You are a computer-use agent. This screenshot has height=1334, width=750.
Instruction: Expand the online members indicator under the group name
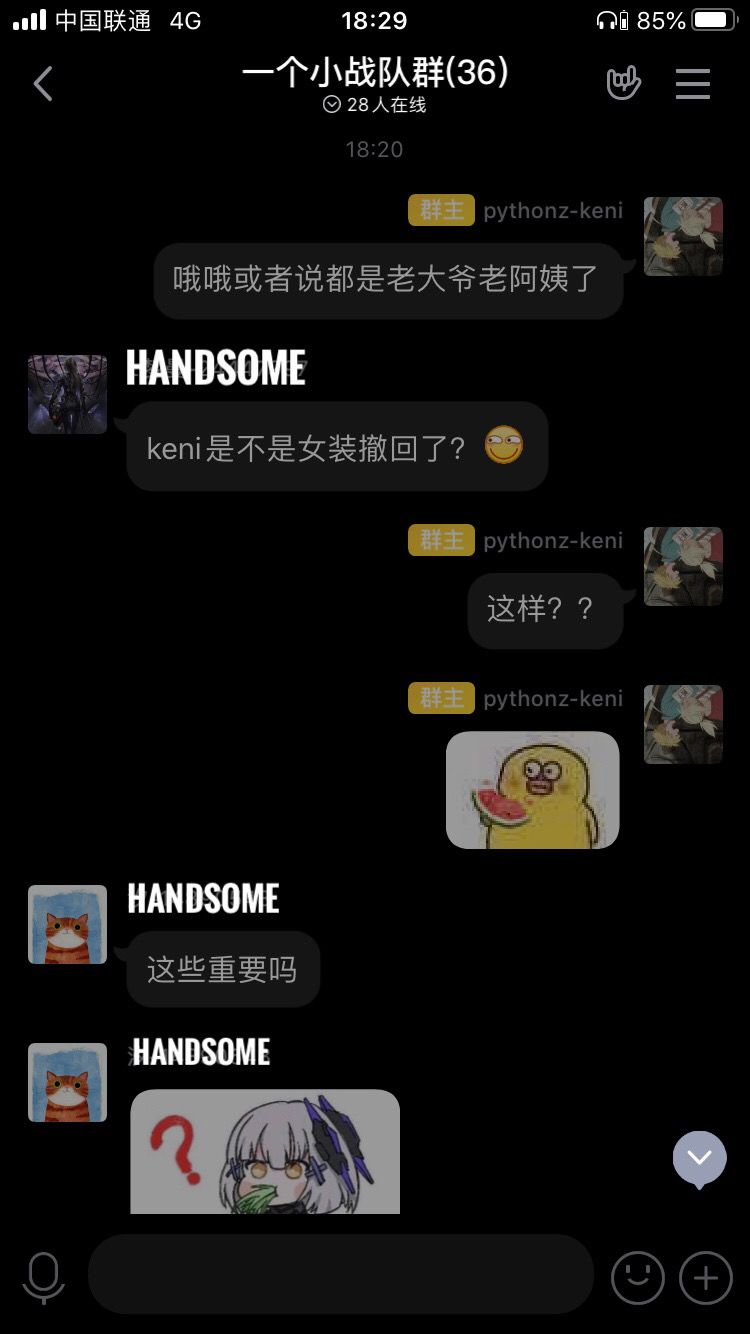coord(375,105)
